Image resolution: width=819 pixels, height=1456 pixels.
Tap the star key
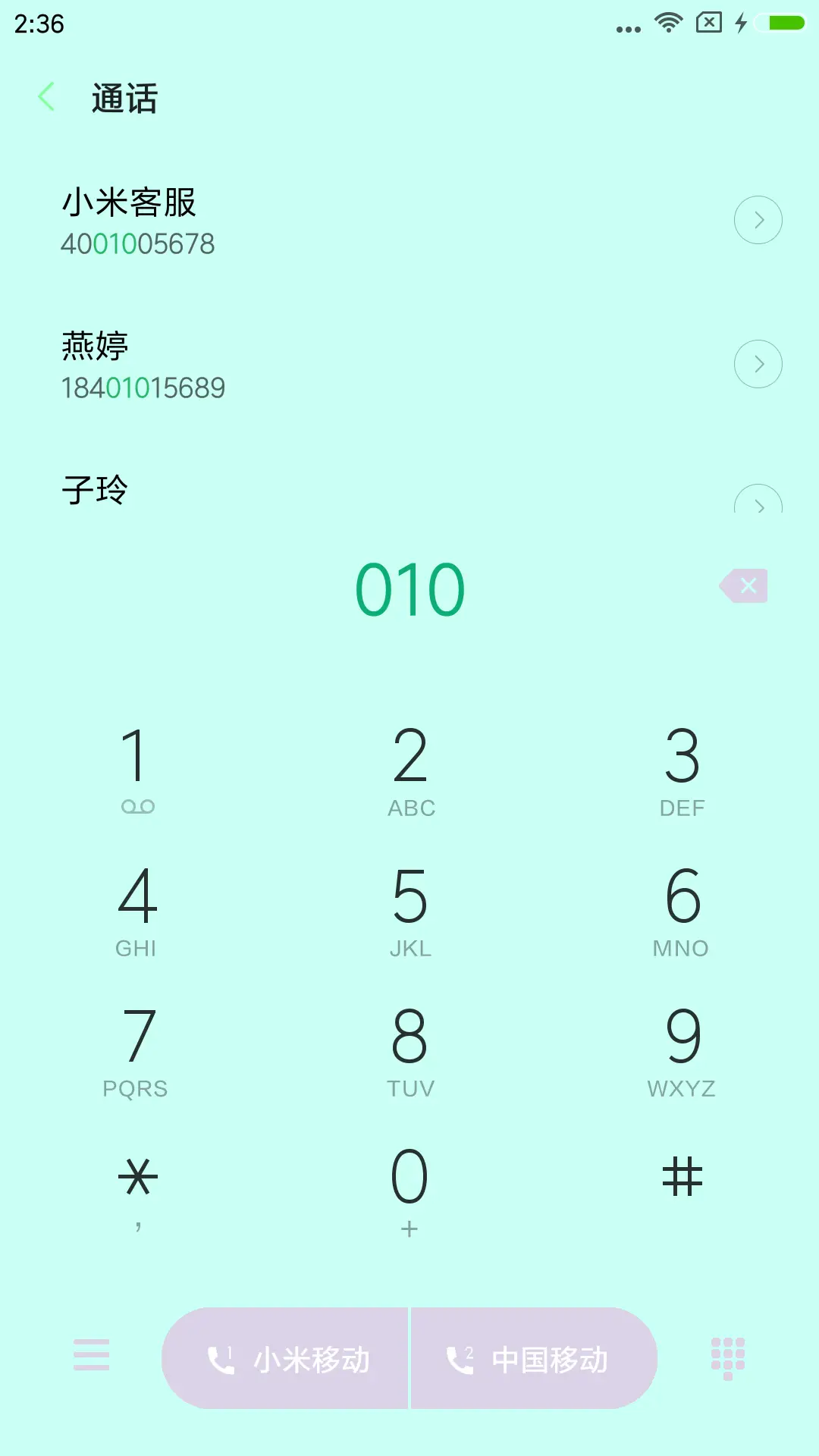tap(137, 1188)
